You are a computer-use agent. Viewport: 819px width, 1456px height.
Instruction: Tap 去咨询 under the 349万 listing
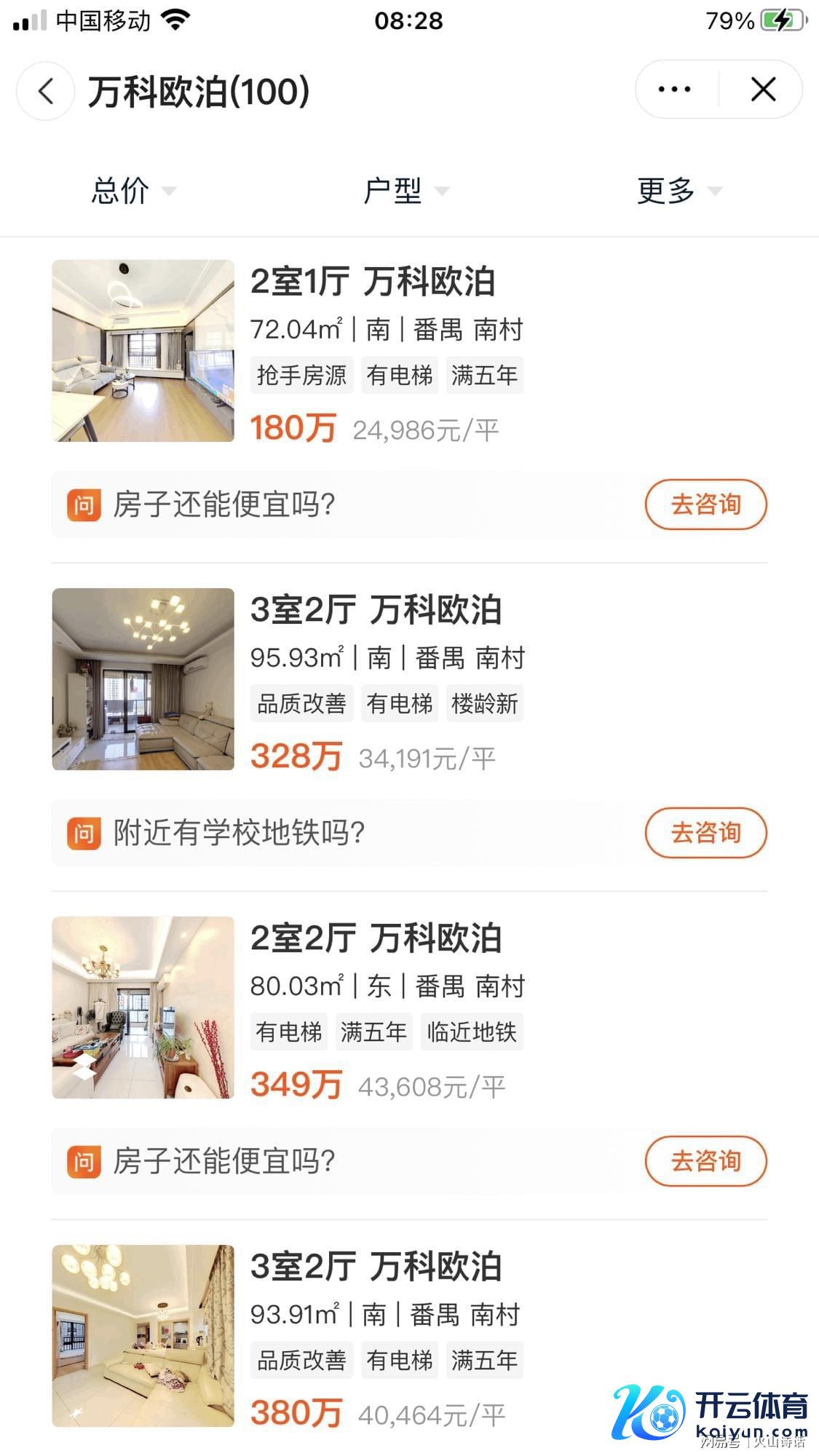pyautogui.click(x=705, y=1160)
